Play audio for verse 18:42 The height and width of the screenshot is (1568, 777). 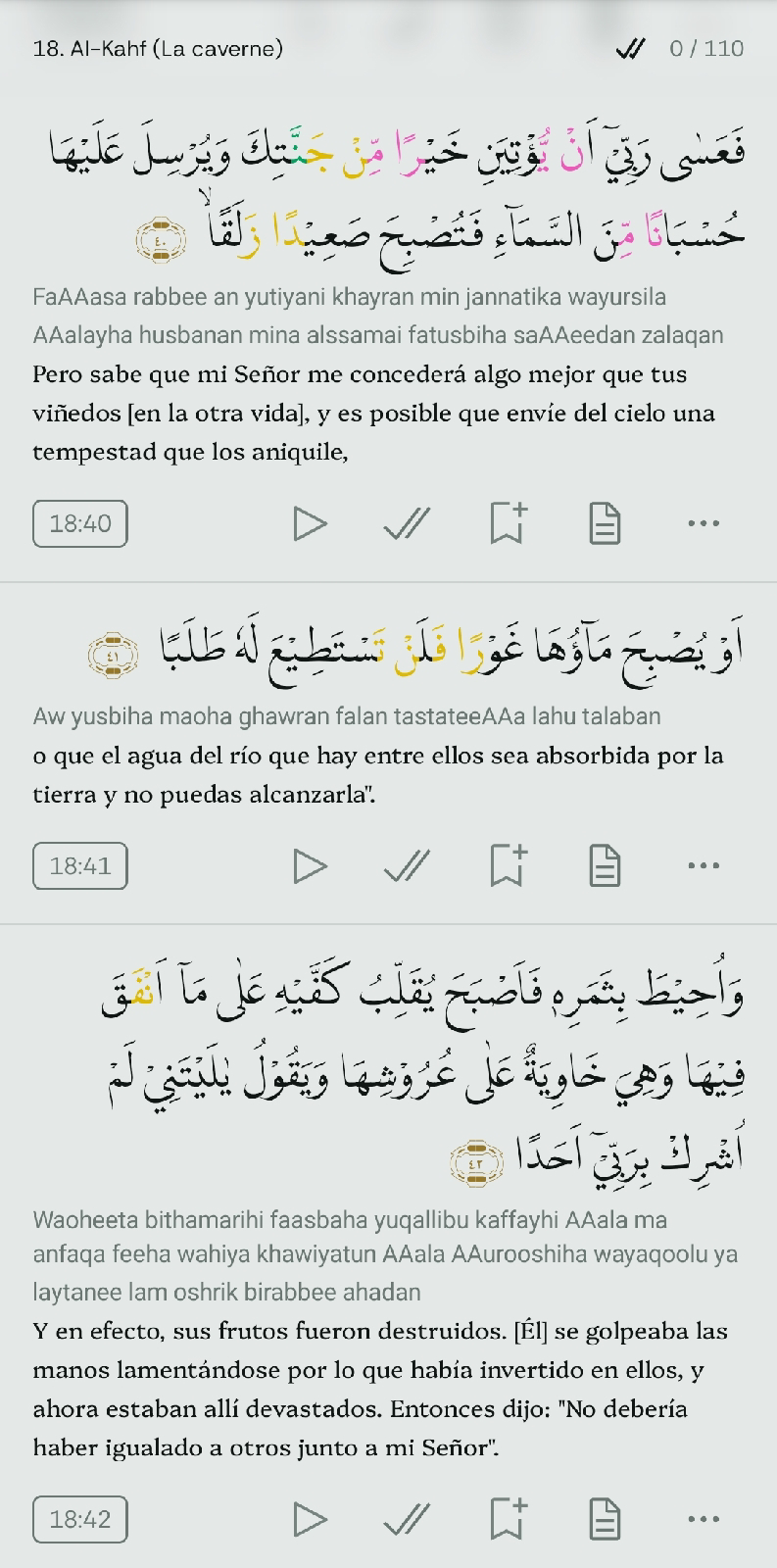coord(310,1520)
